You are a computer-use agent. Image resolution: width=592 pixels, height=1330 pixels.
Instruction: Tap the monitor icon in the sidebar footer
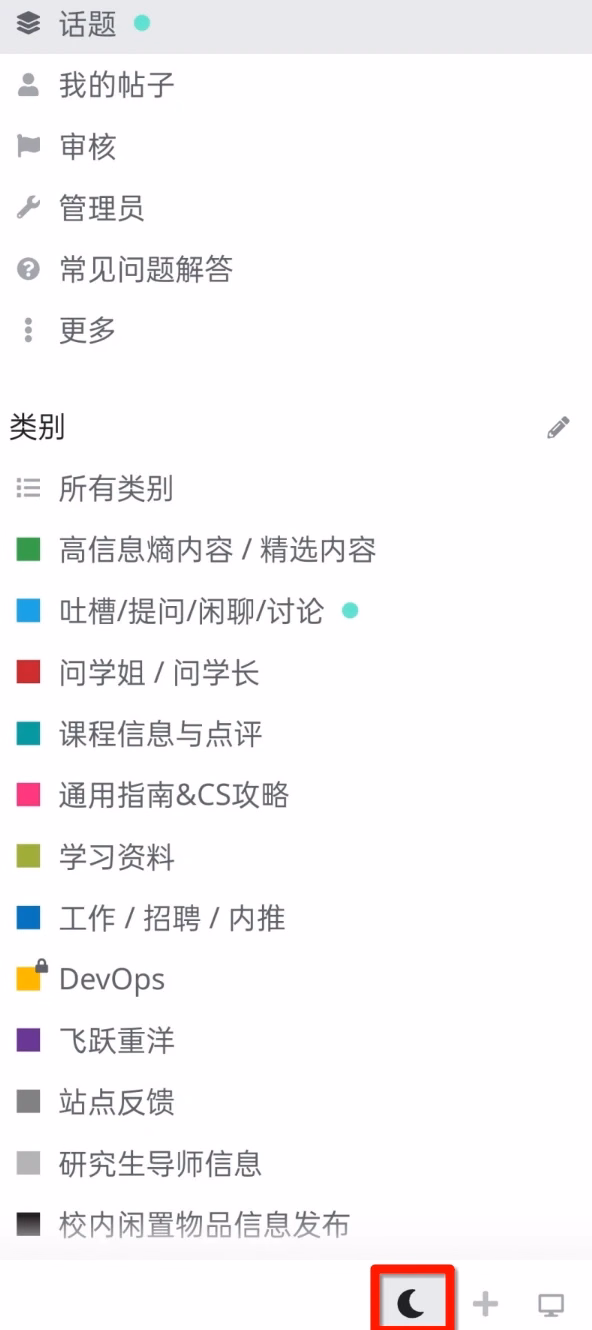point(551,1304)
